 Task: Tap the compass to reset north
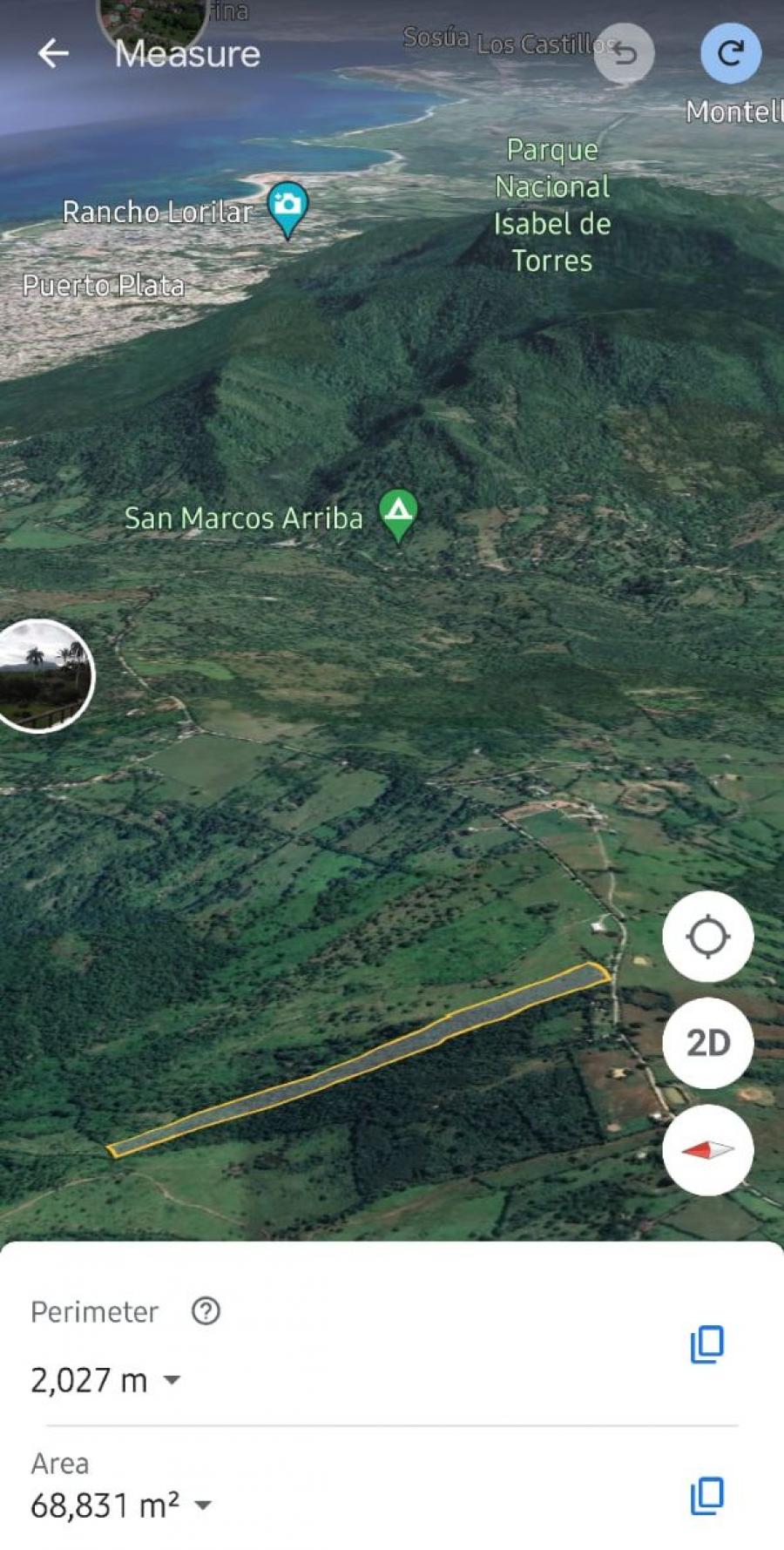click(707, 1150)
